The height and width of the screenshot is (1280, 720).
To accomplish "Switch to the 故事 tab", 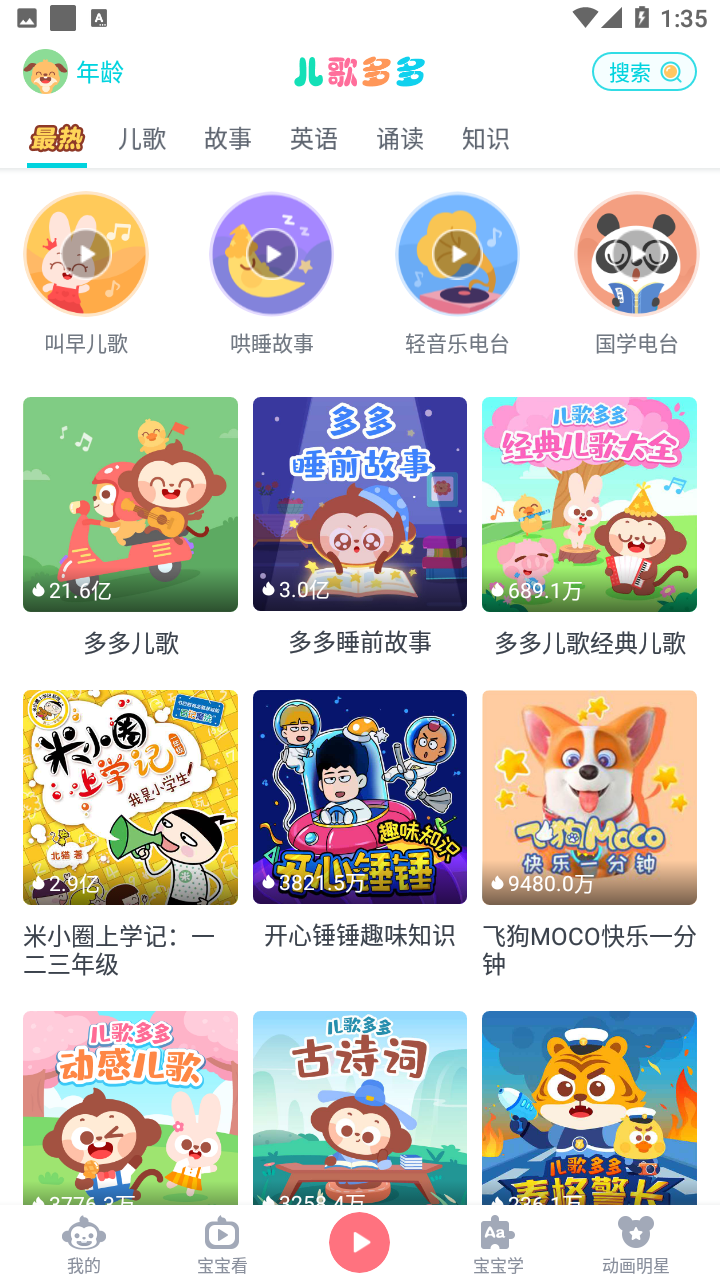I will [x=228, y=139].
